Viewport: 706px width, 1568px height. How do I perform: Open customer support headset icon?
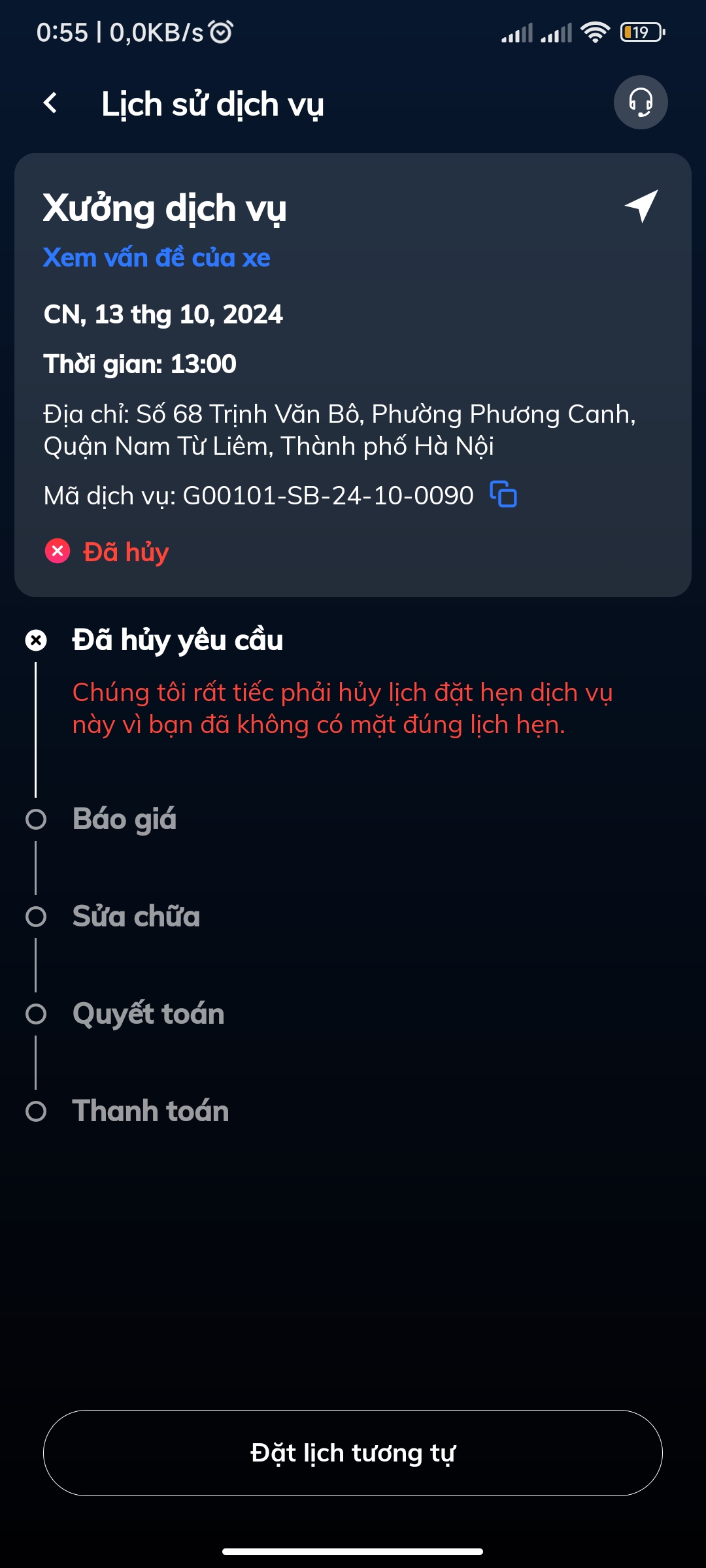640,103
